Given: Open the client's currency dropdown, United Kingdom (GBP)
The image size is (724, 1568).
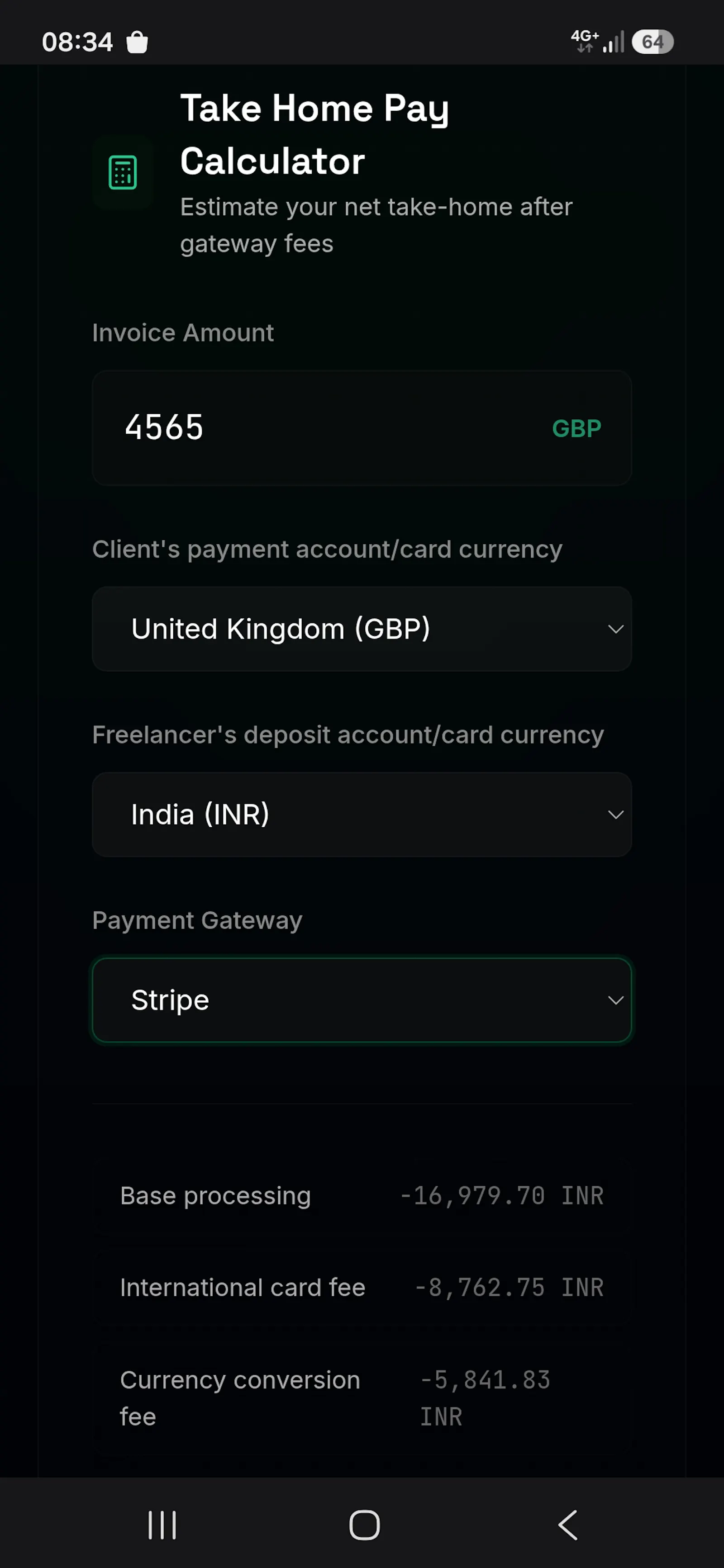Looking at the screenshot, I should (362, 629).
